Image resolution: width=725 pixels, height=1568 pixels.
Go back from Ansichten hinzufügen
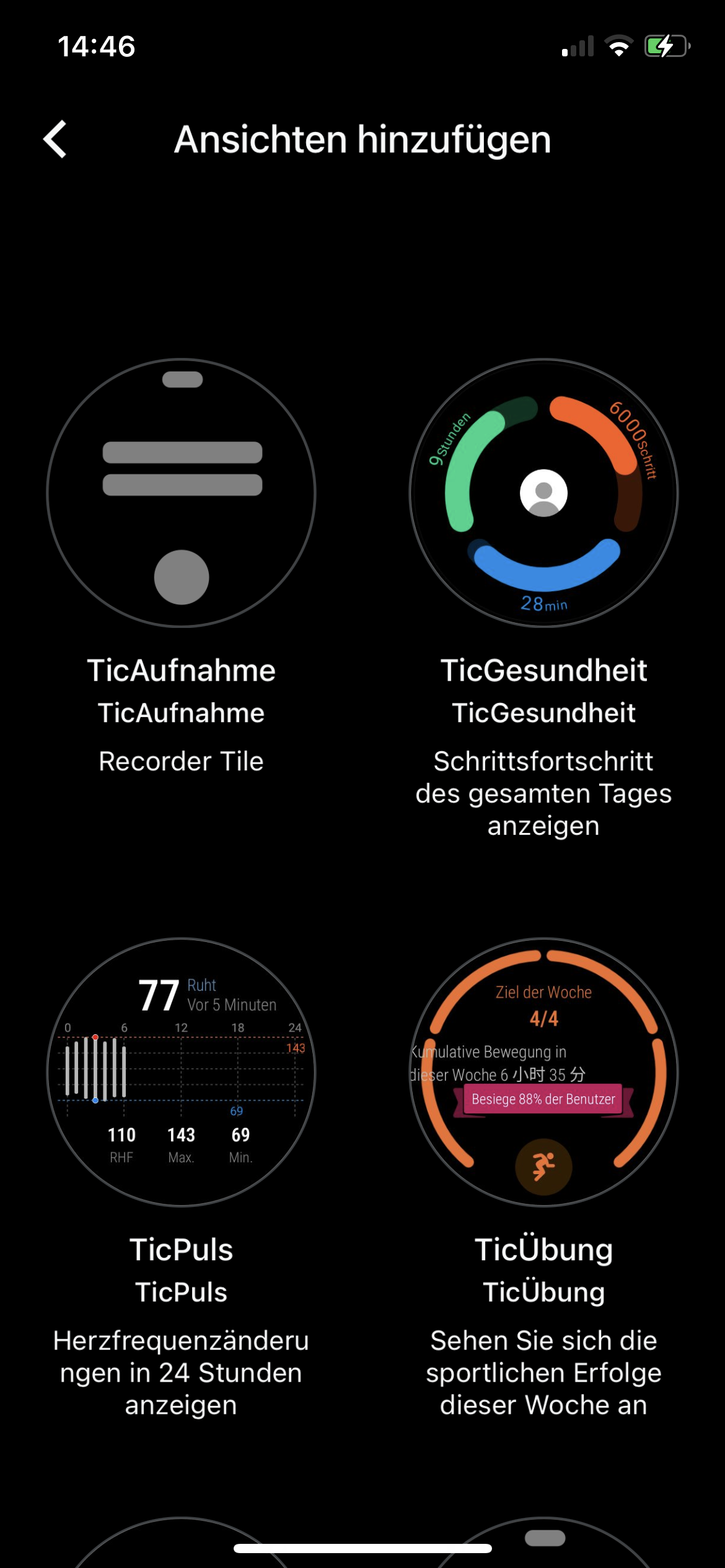point(56,139)
